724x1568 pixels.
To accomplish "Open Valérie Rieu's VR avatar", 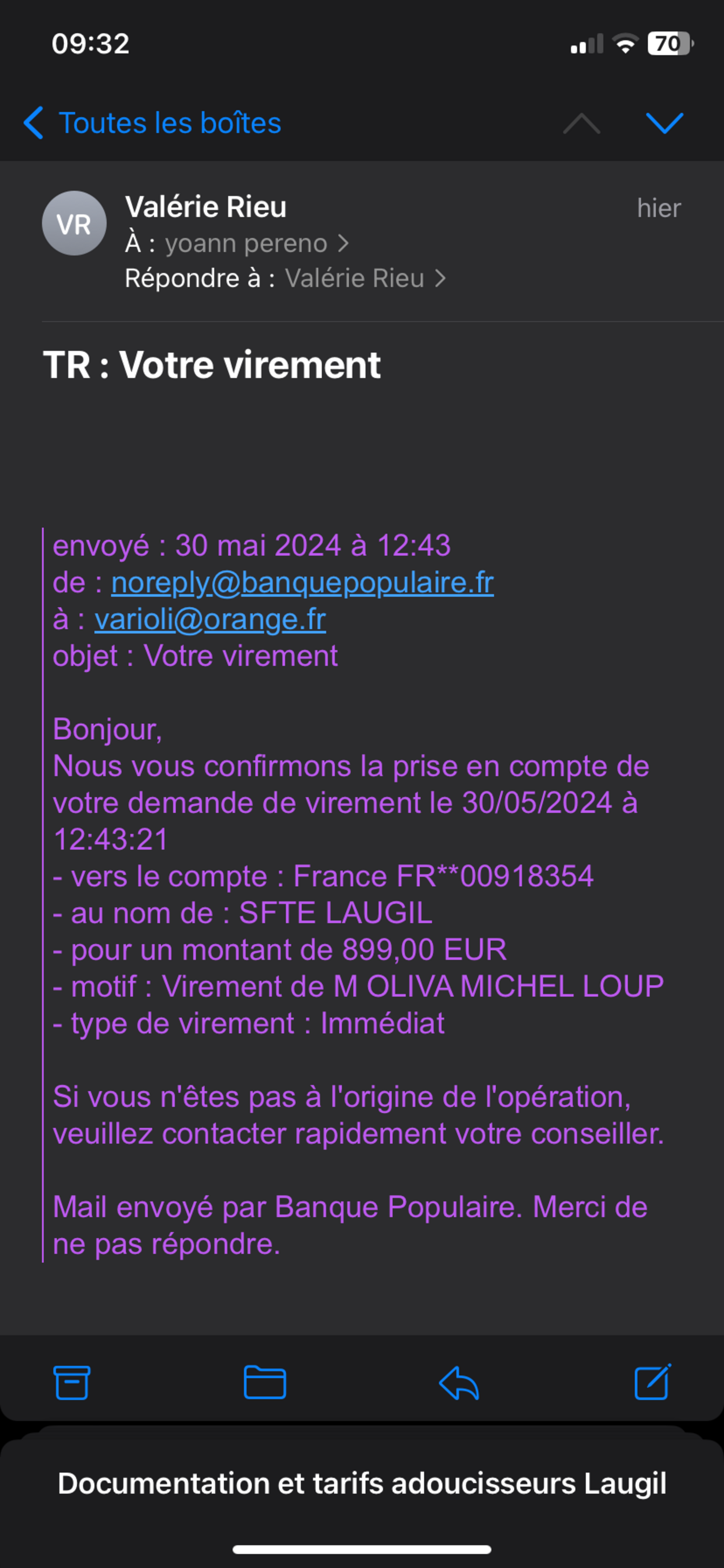I will pos(74,223).
